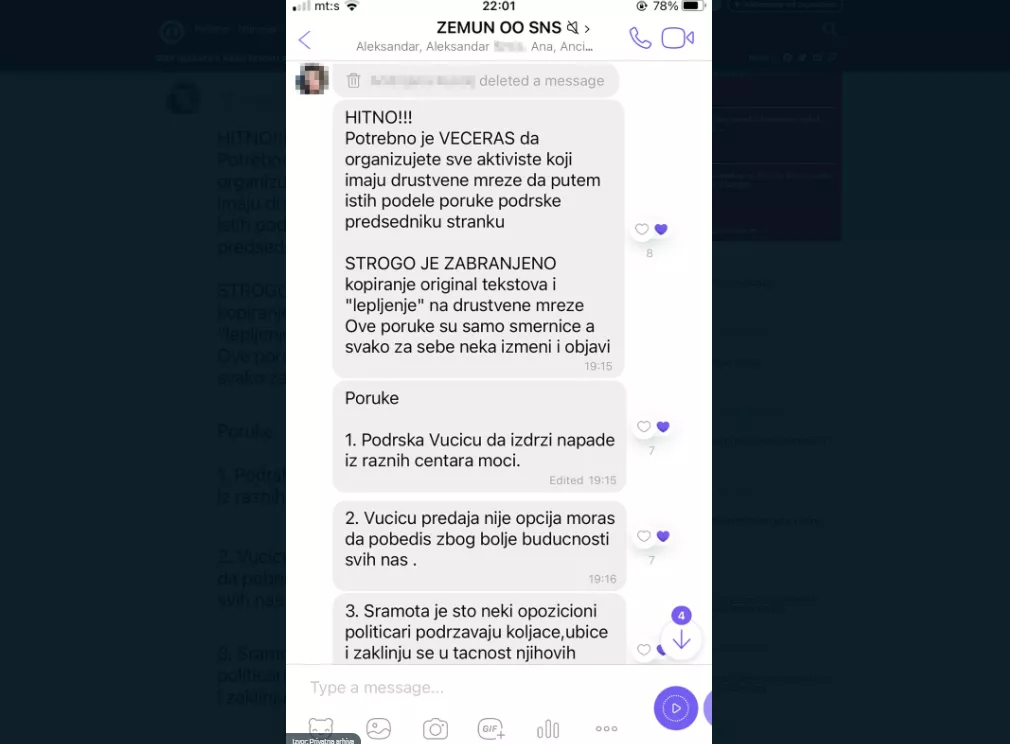Open the GIF picker
The height and width of the screenshot is (744, 1010).
pos(491,729)
